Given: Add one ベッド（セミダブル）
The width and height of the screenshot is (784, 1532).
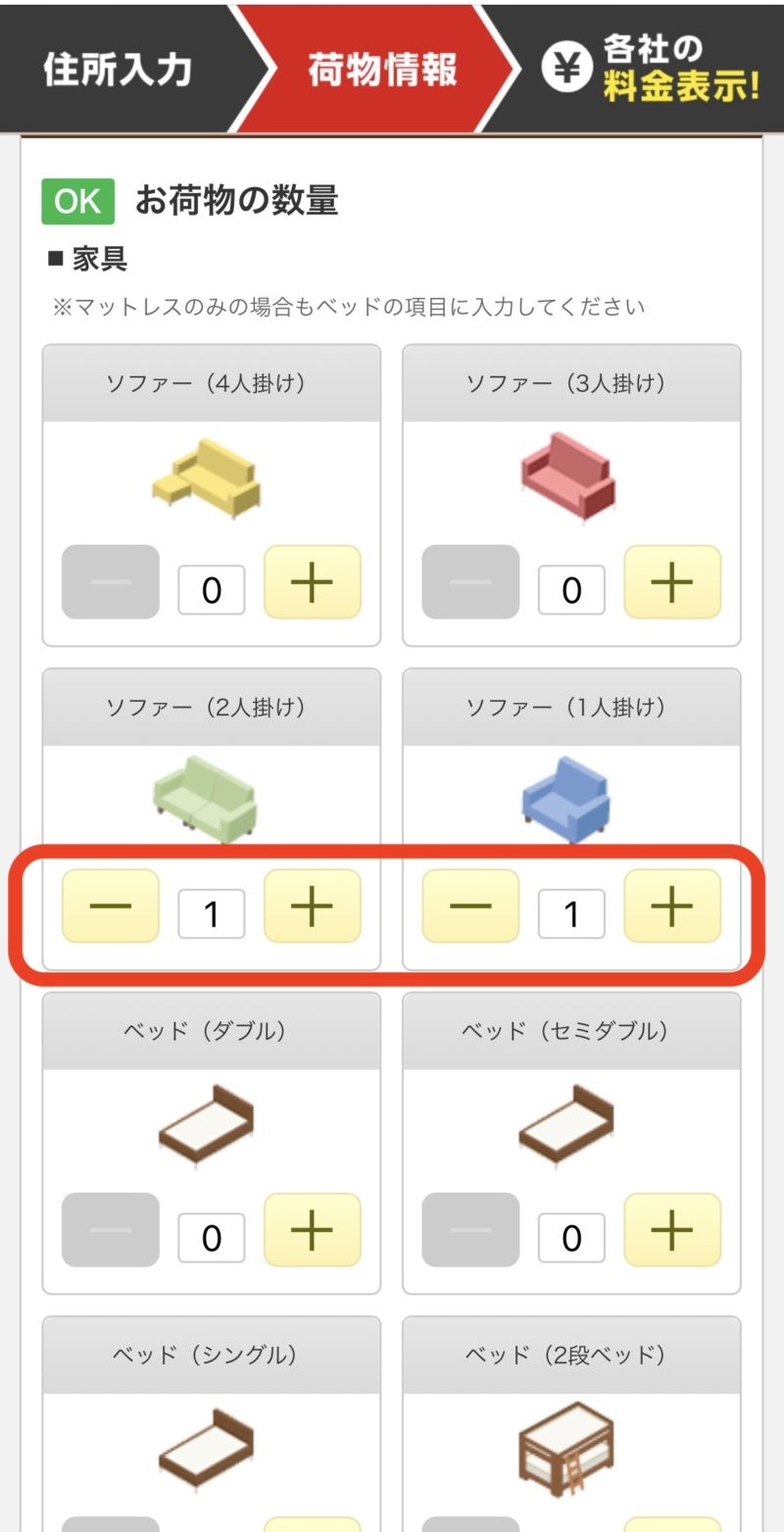Looking at the screenshot, I should [x=672, y=1229].
